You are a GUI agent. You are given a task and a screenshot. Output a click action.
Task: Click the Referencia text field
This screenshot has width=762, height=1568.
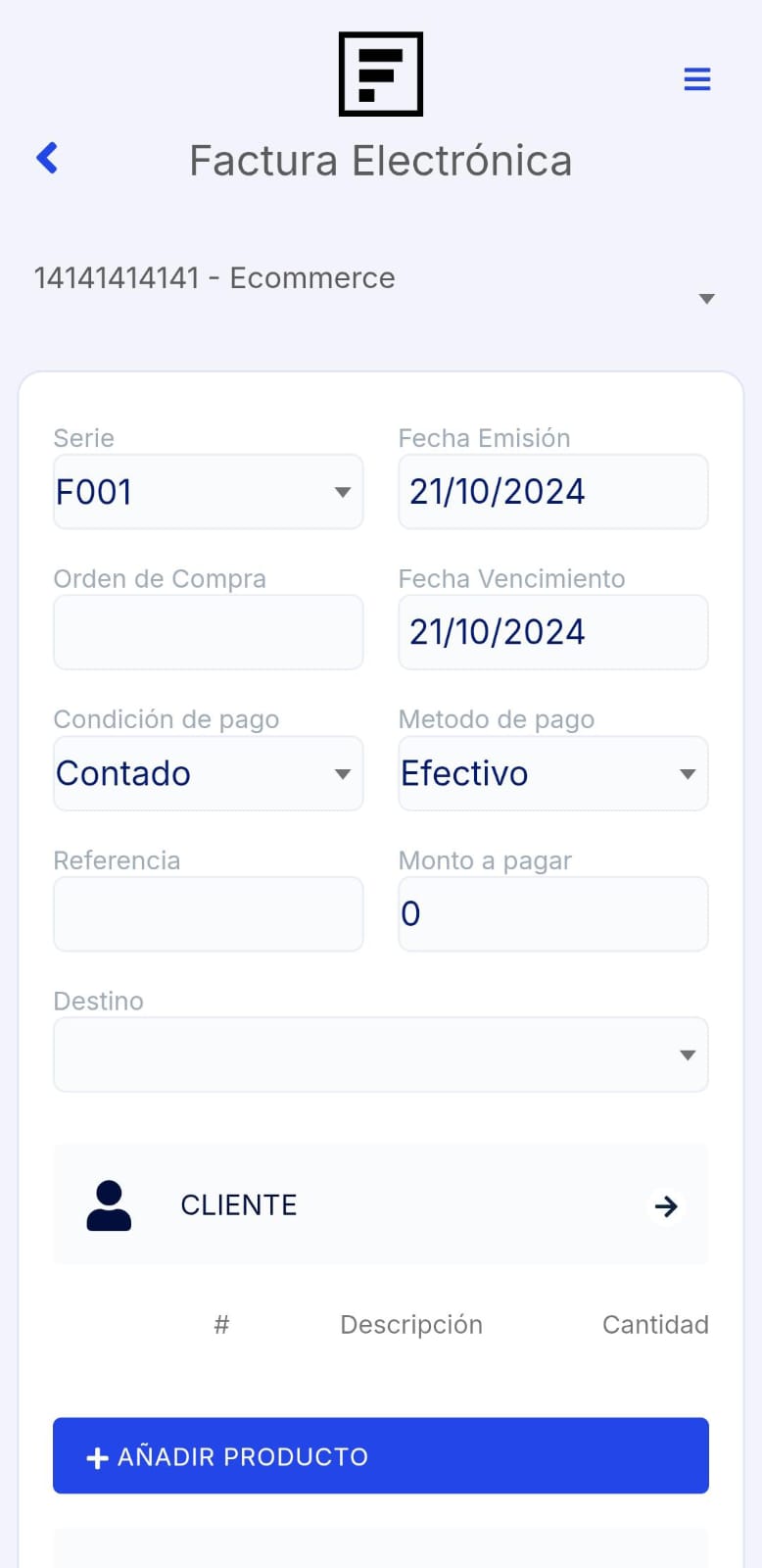(x=208, y=913)
